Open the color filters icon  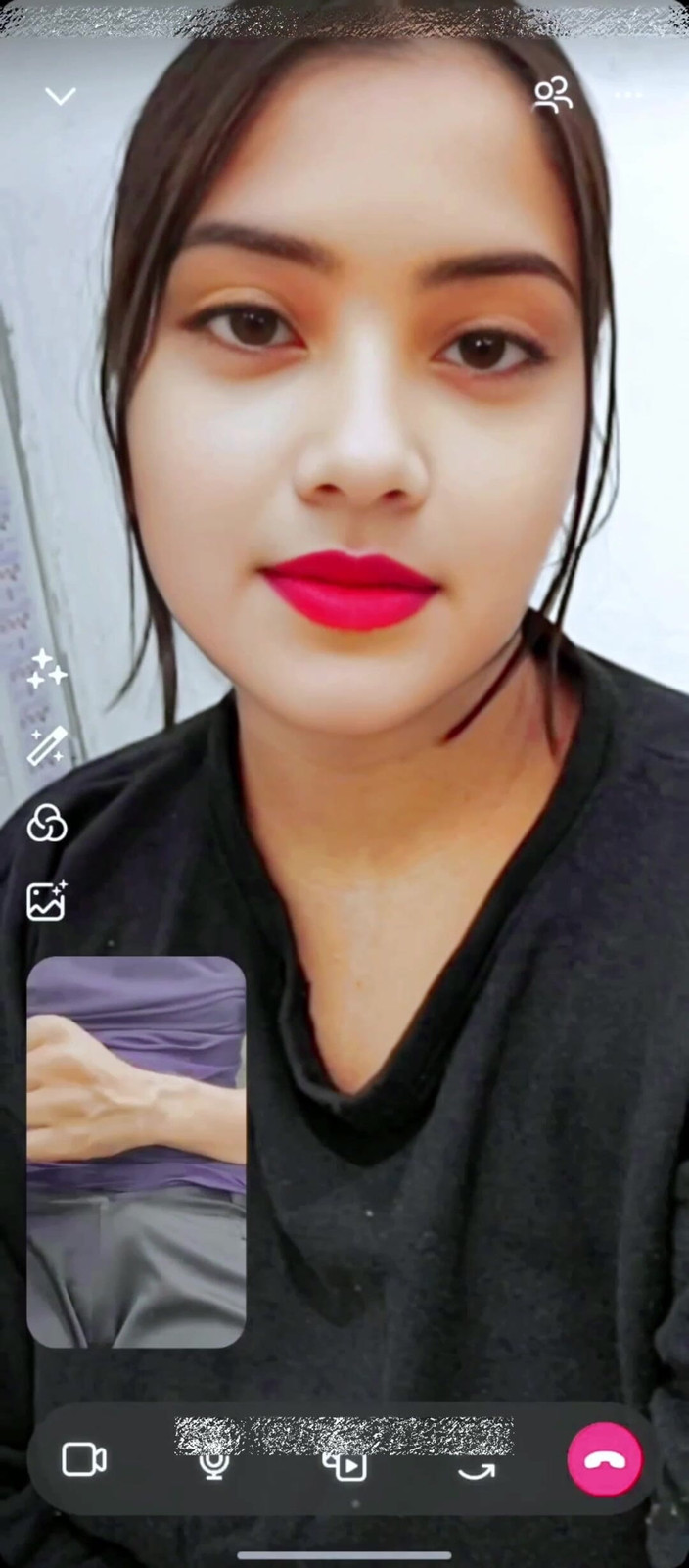(46, 824)
